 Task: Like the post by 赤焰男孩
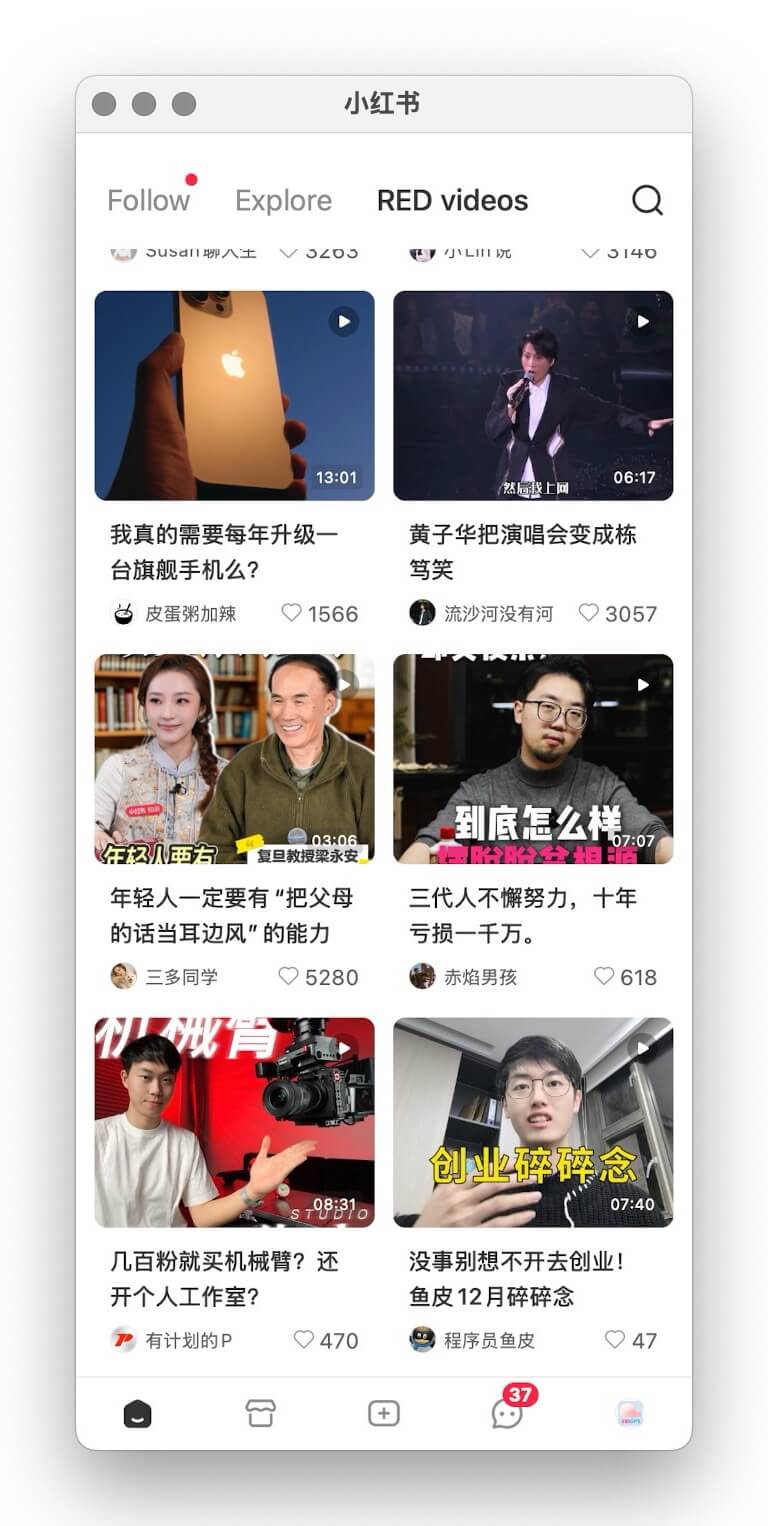click(x=604, y=976)
